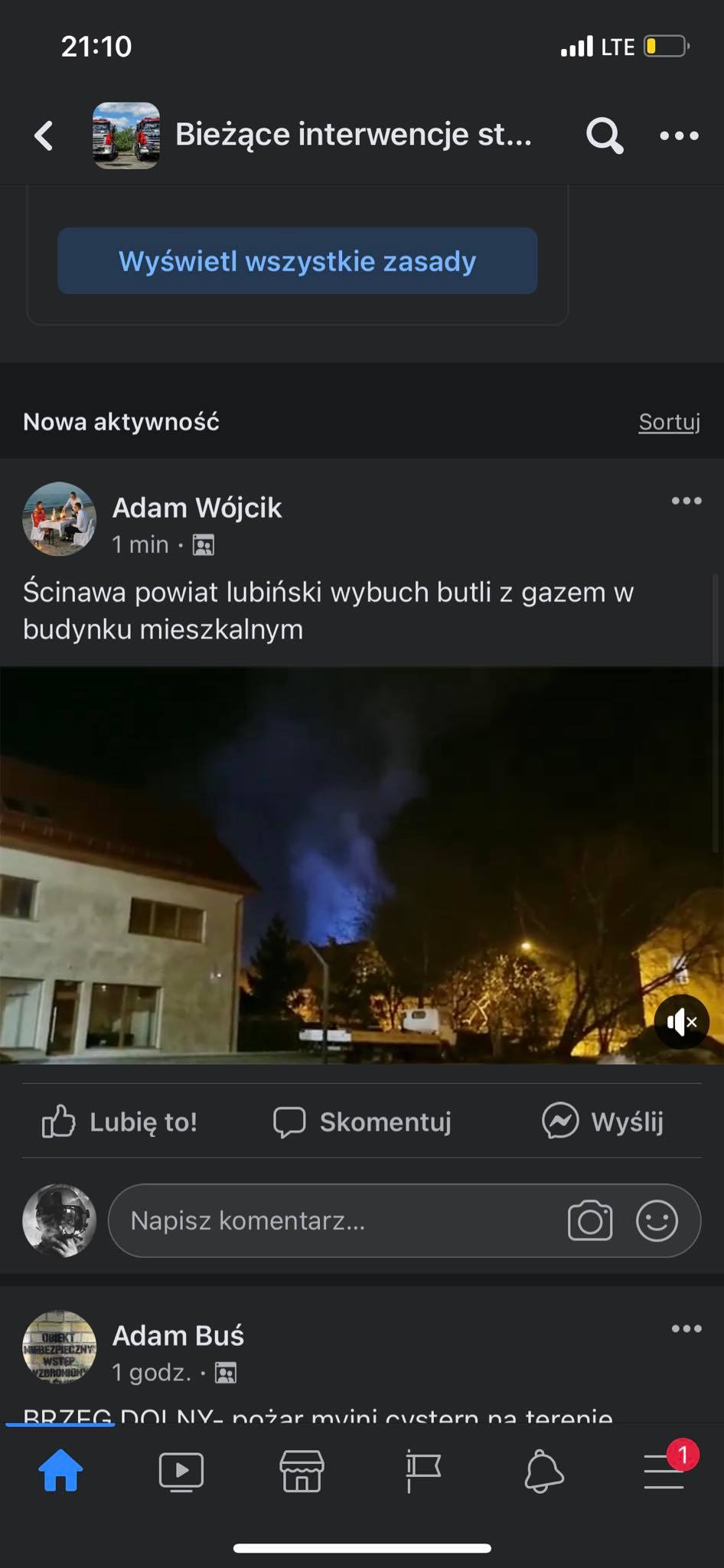The image size is (724, 1568).
Task: Open options on Adam Wójcik's post
Action: [x=686, y=501]
